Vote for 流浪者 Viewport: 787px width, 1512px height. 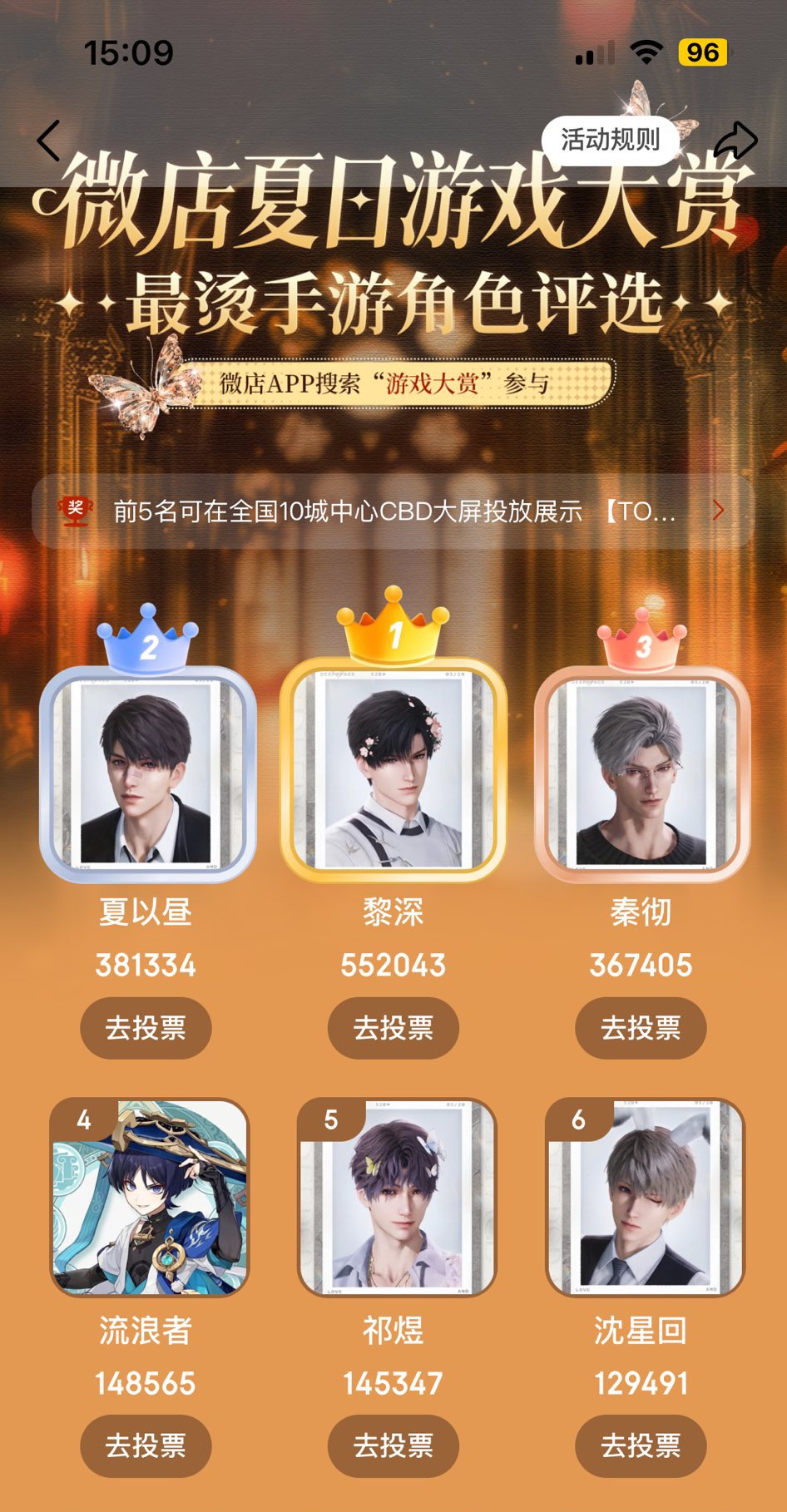(146, 1445)
